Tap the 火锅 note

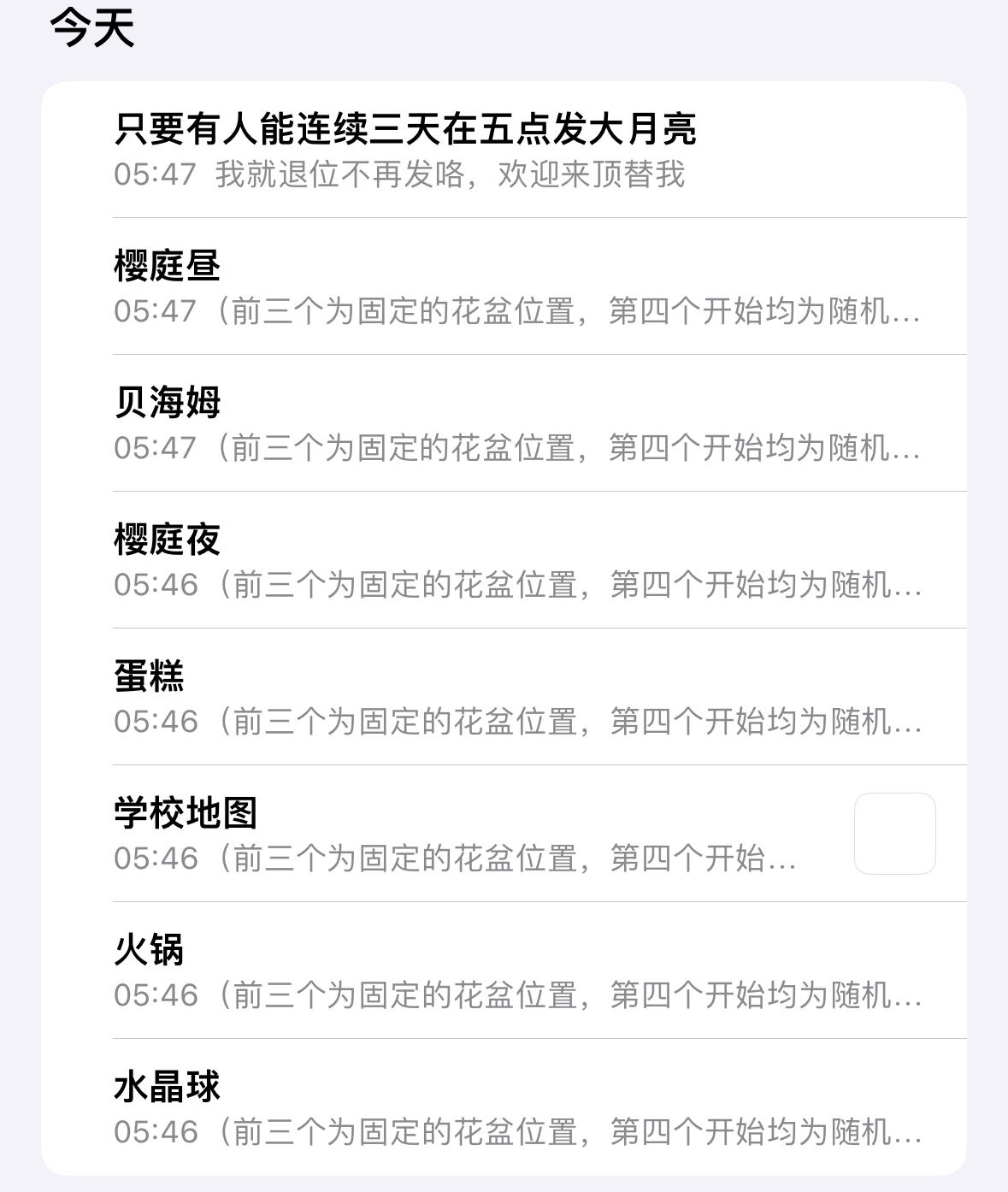(504, 971)
